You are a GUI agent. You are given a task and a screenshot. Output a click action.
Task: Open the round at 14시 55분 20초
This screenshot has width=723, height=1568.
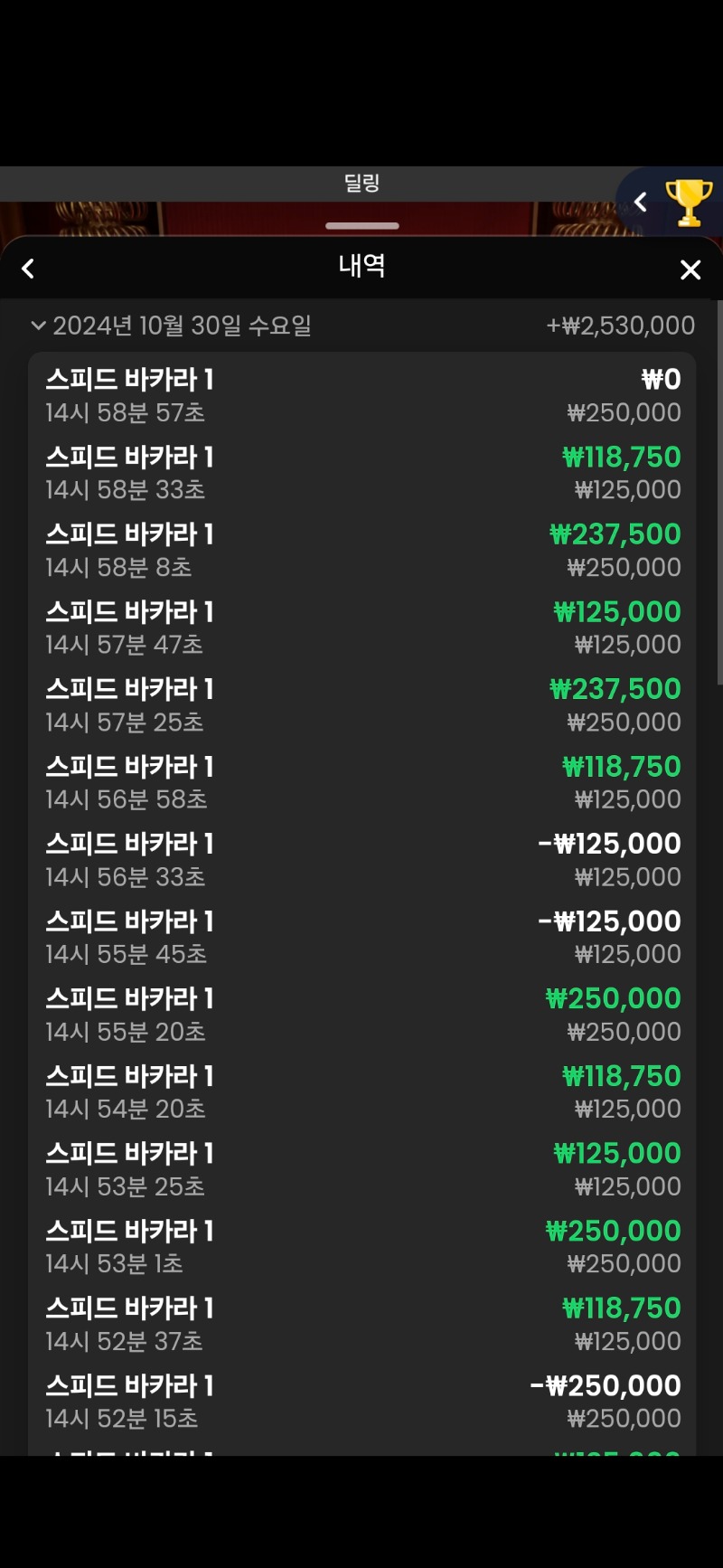pyautogui.click(x=361, y=1015)
